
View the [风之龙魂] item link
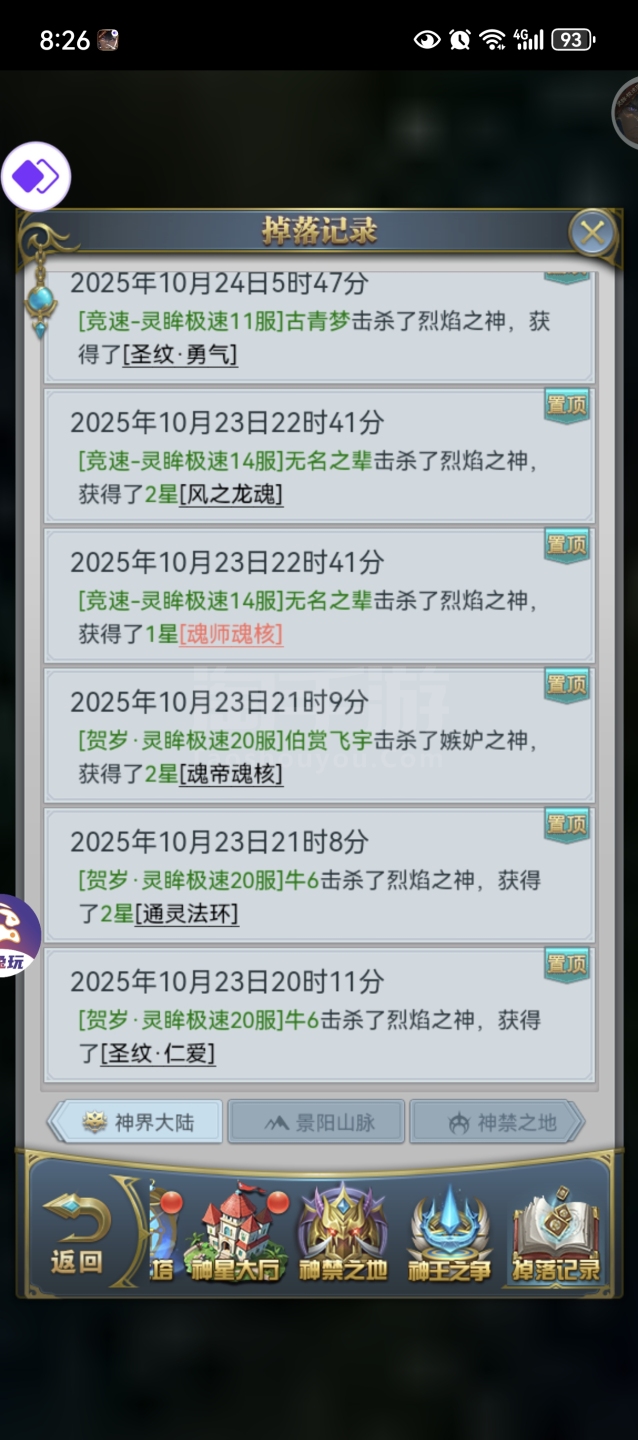click(x=231, y=494)
